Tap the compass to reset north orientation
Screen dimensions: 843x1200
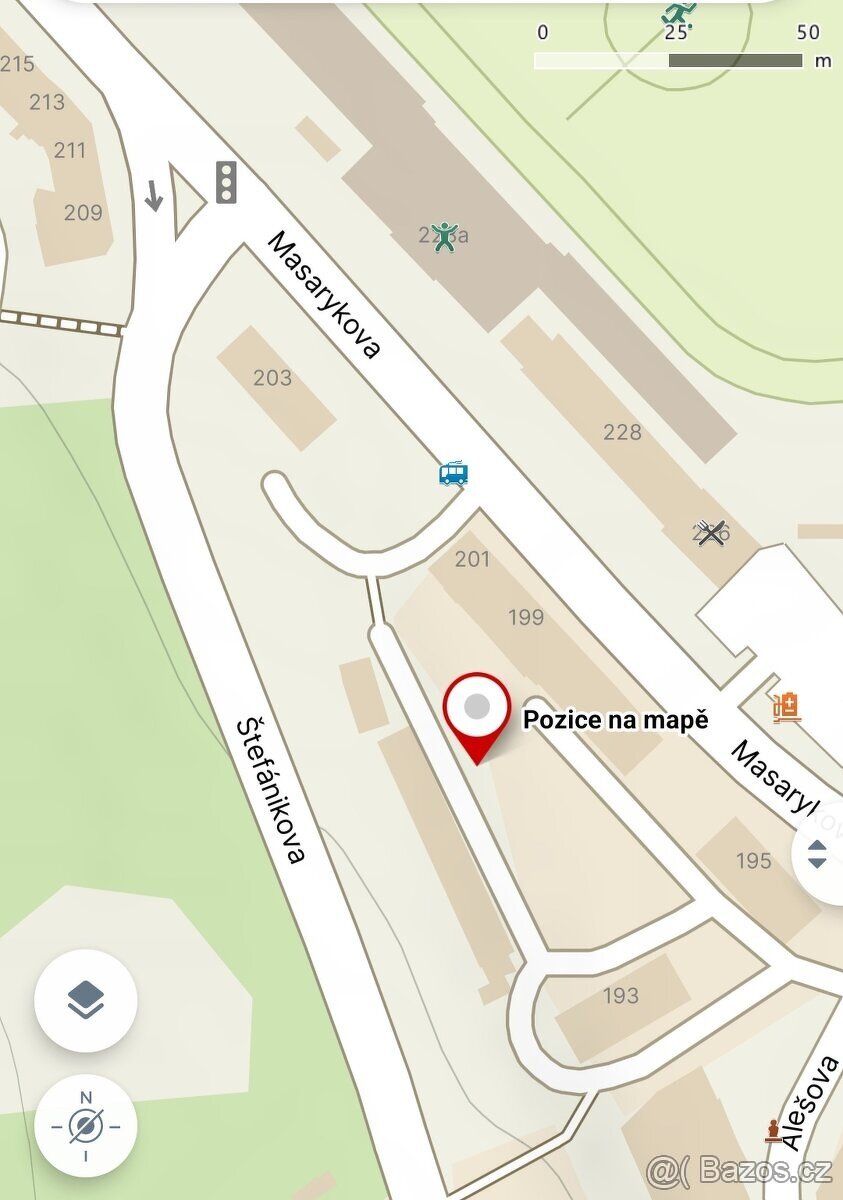coord(86,1125)
